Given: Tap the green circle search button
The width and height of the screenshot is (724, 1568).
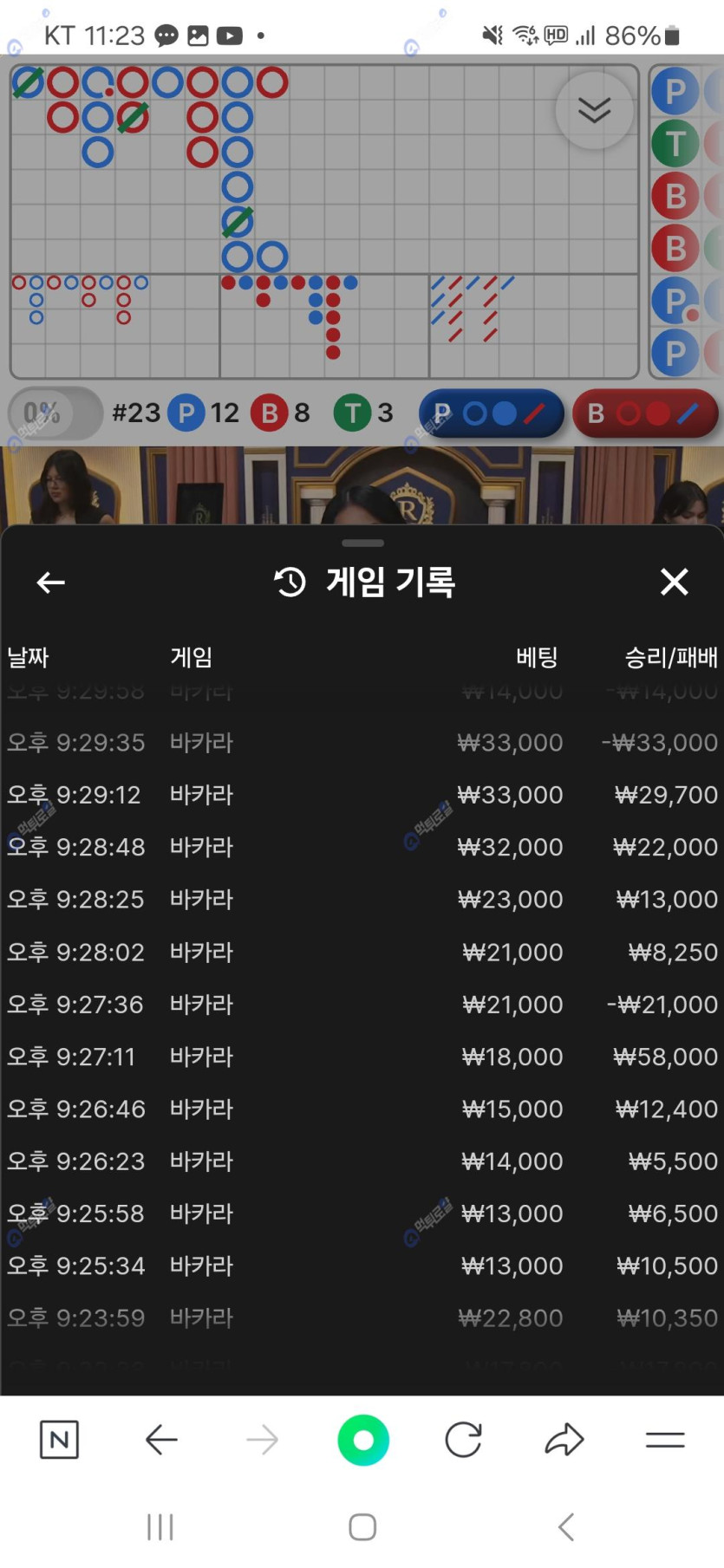Looking at the screenshot, I should pyautogui.click(x=363, y=1440).
